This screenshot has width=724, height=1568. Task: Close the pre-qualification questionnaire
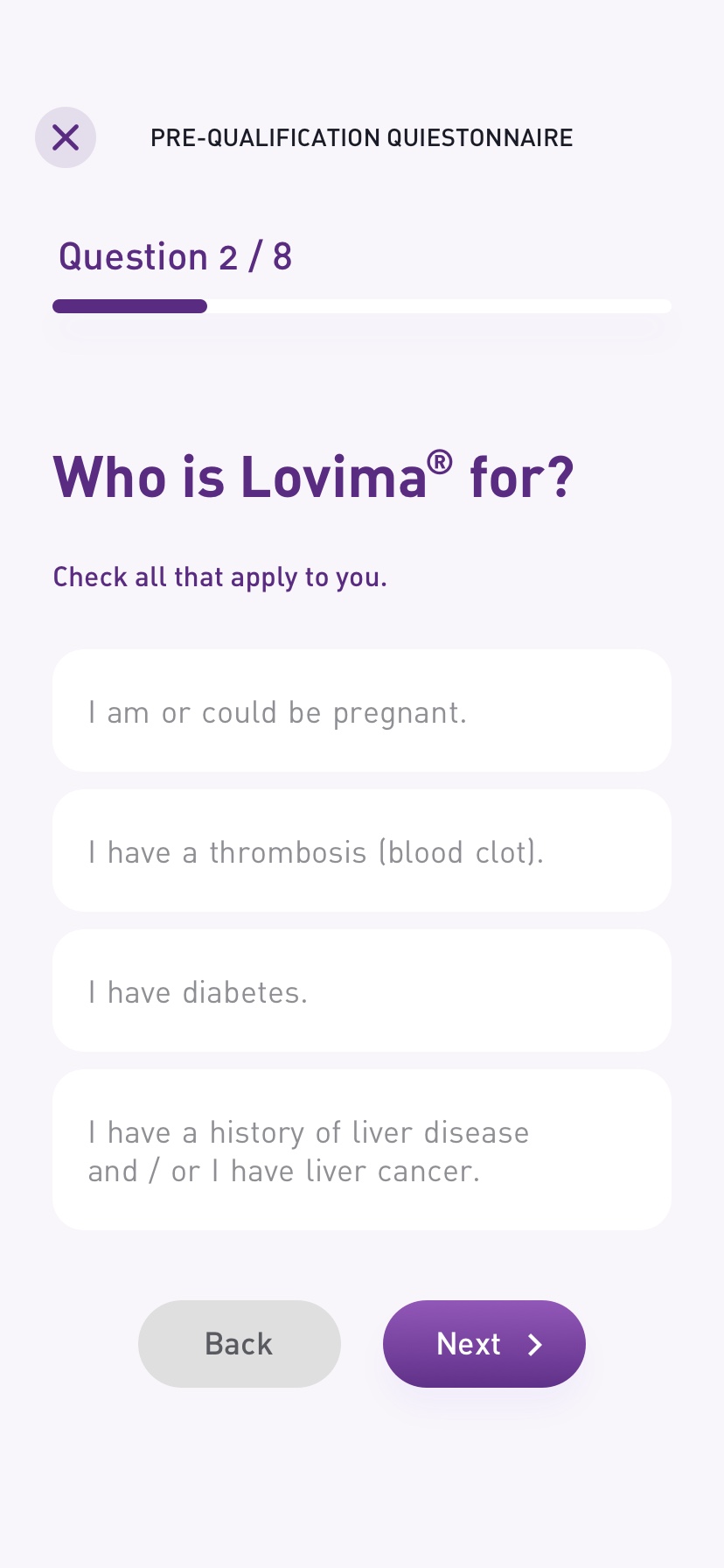tap(66, 137)
